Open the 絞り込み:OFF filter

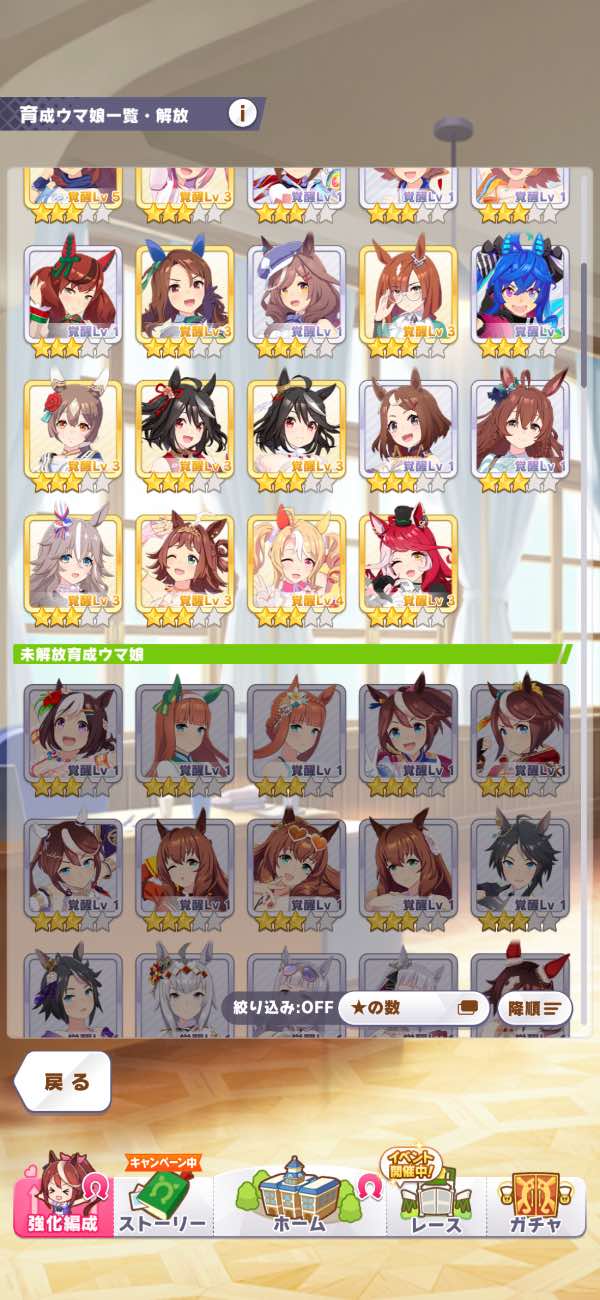click(x=277, y=1007)
